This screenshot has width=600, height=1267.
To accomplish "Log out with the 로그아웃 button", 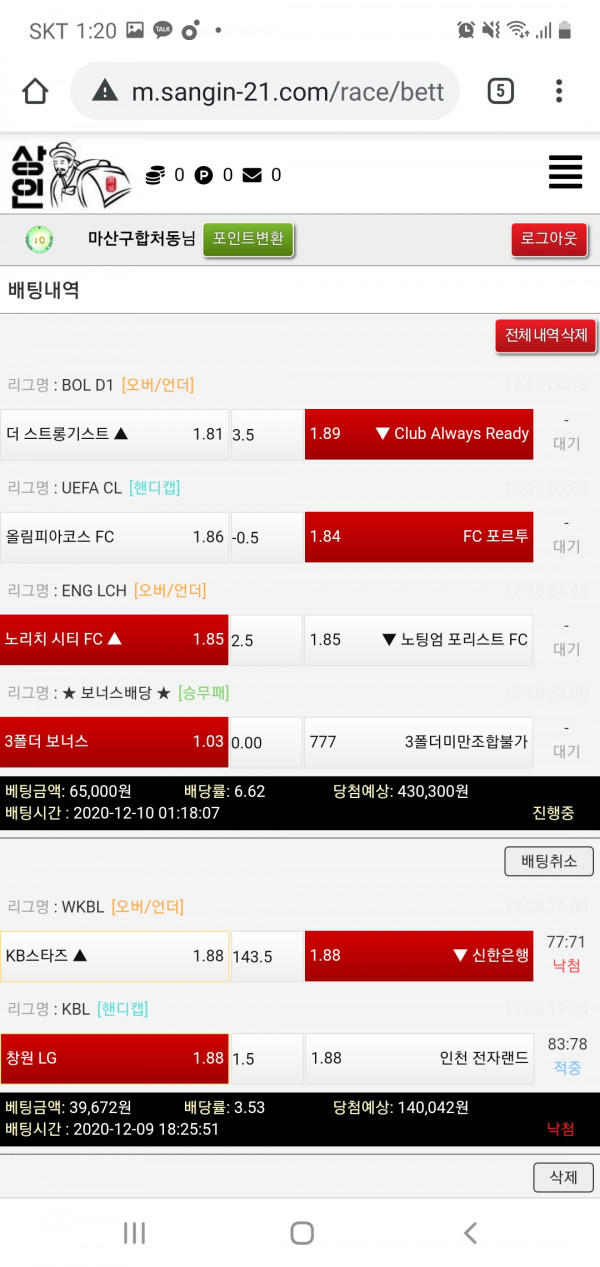I will (549, 239).
